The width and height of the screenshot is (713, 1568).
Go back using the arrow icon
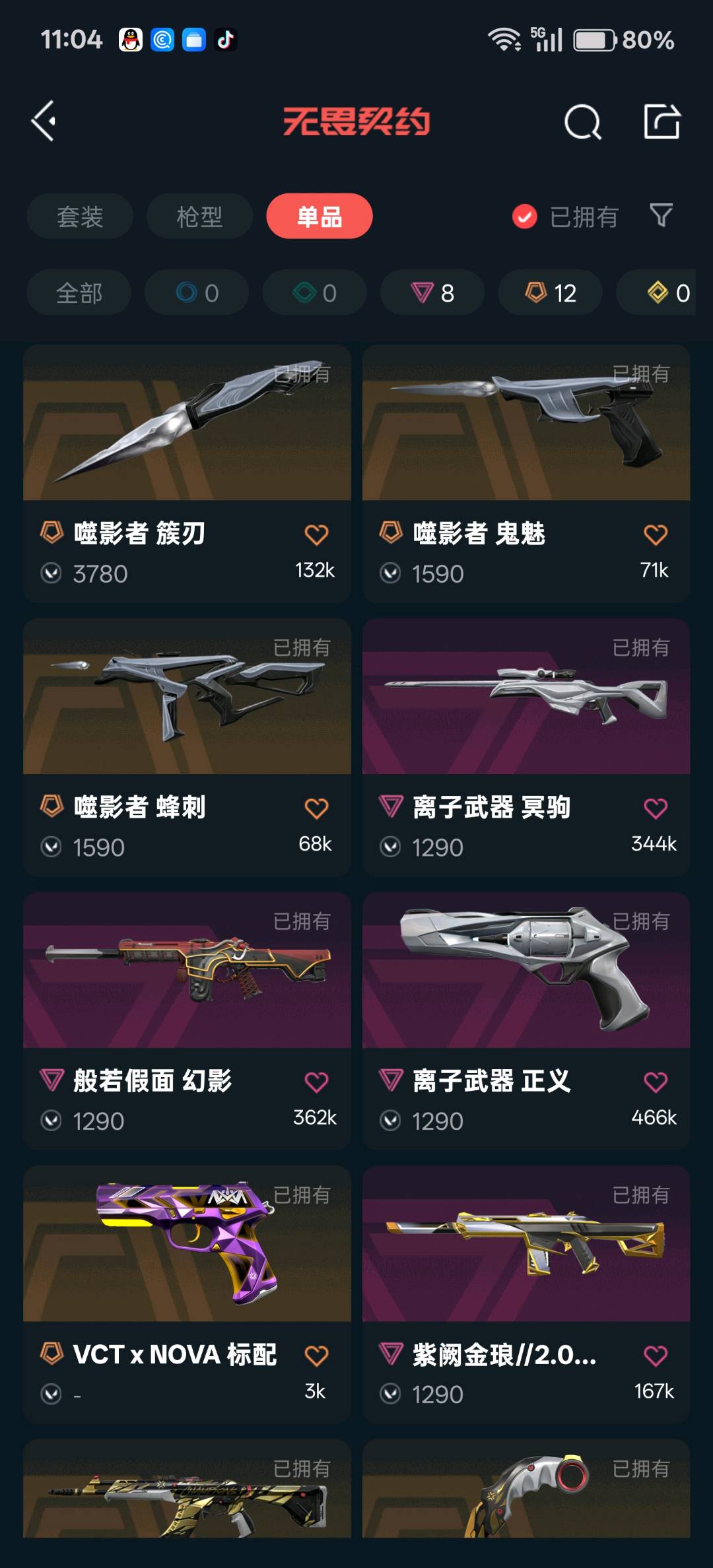click(x=44, y=121)
